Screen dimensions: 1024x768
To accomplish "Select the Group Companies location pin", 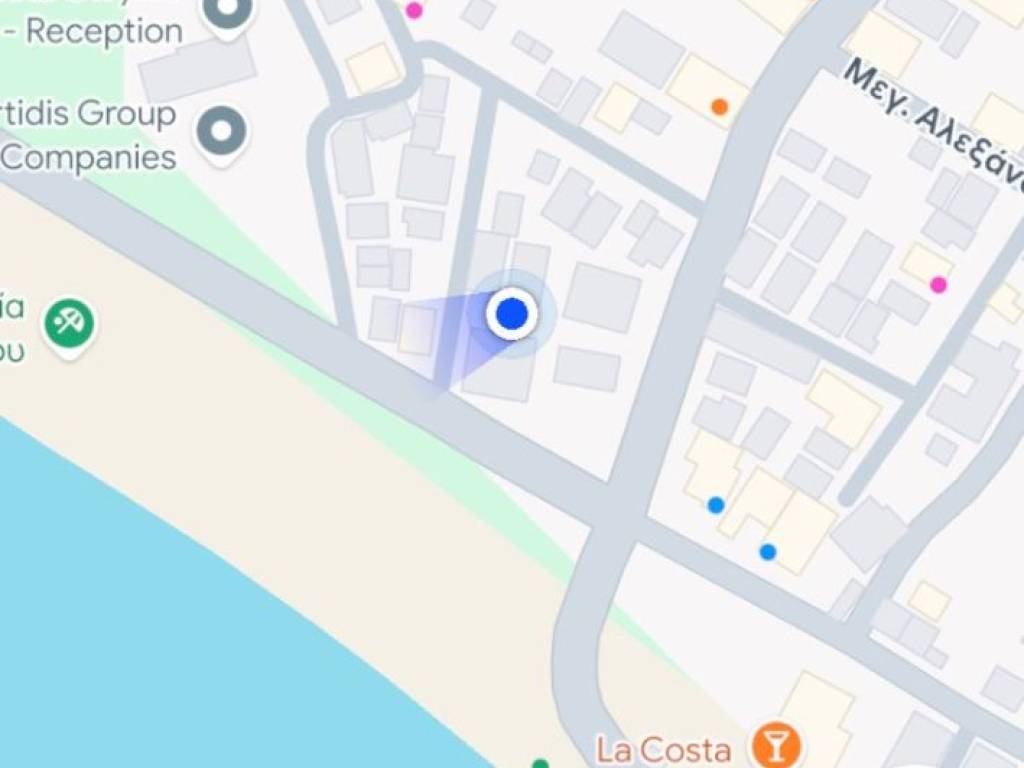I will pyautogui.click(x=221, y=131).
